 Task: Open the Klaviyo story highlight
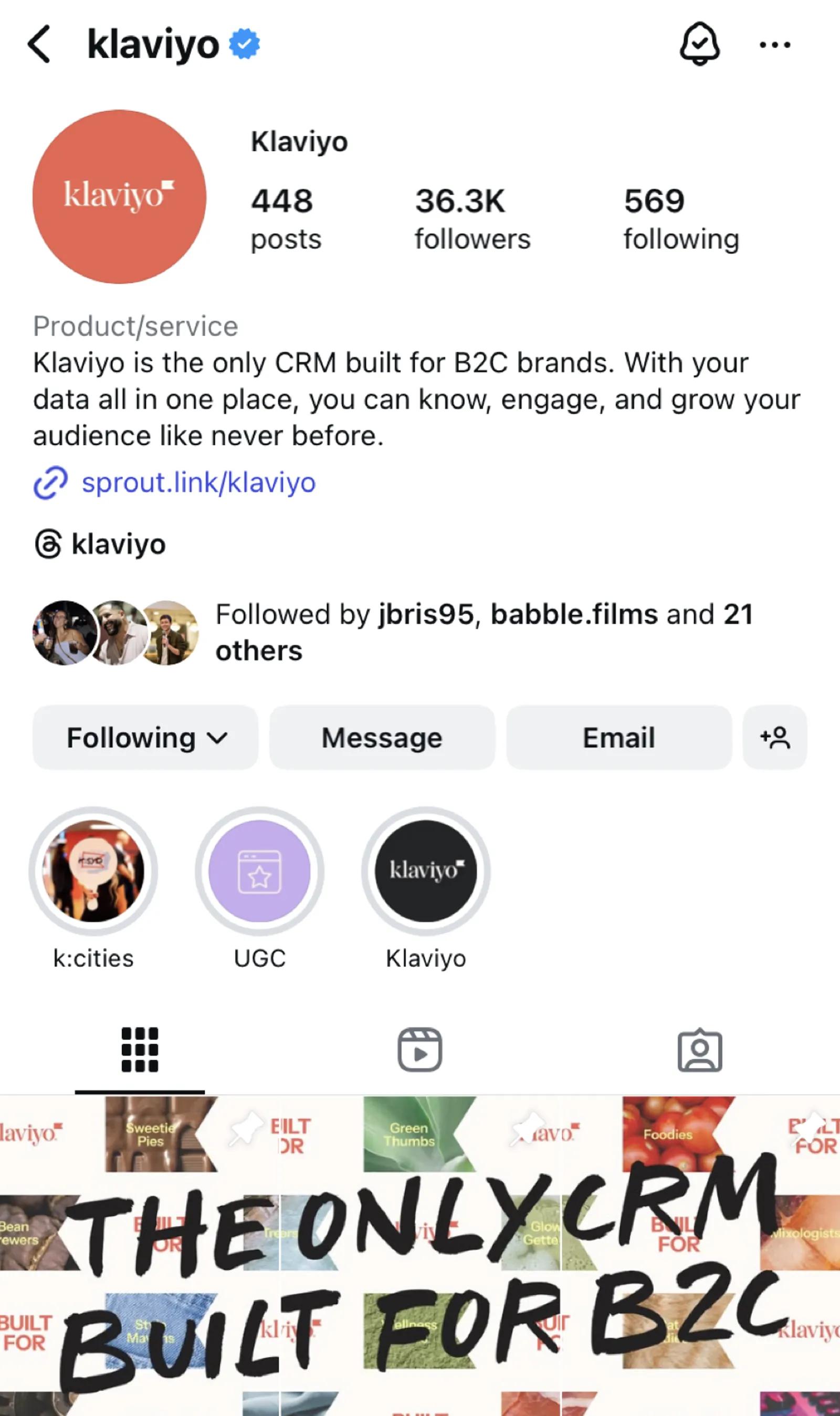[x=427, y=872]
